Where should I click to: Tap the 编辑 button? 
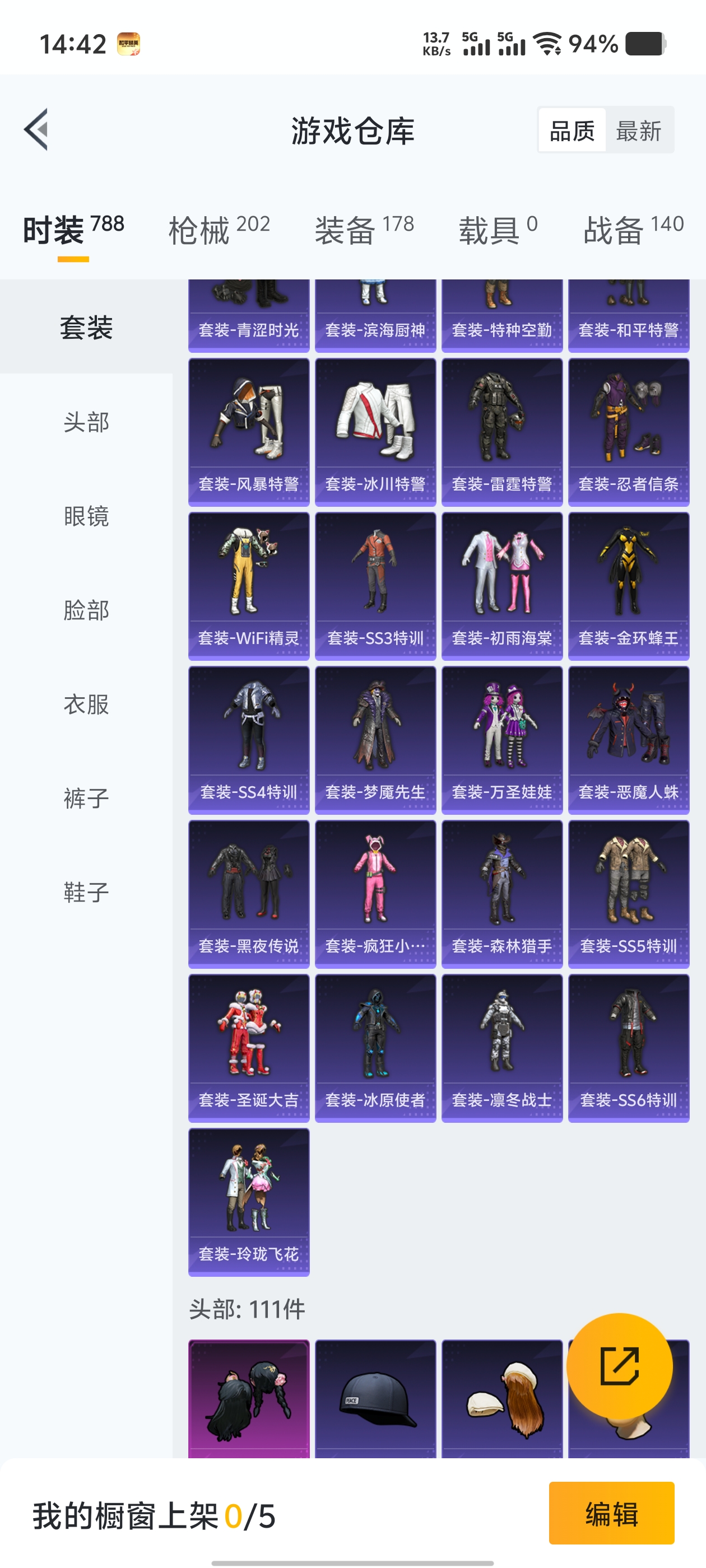click(611, 1513)
